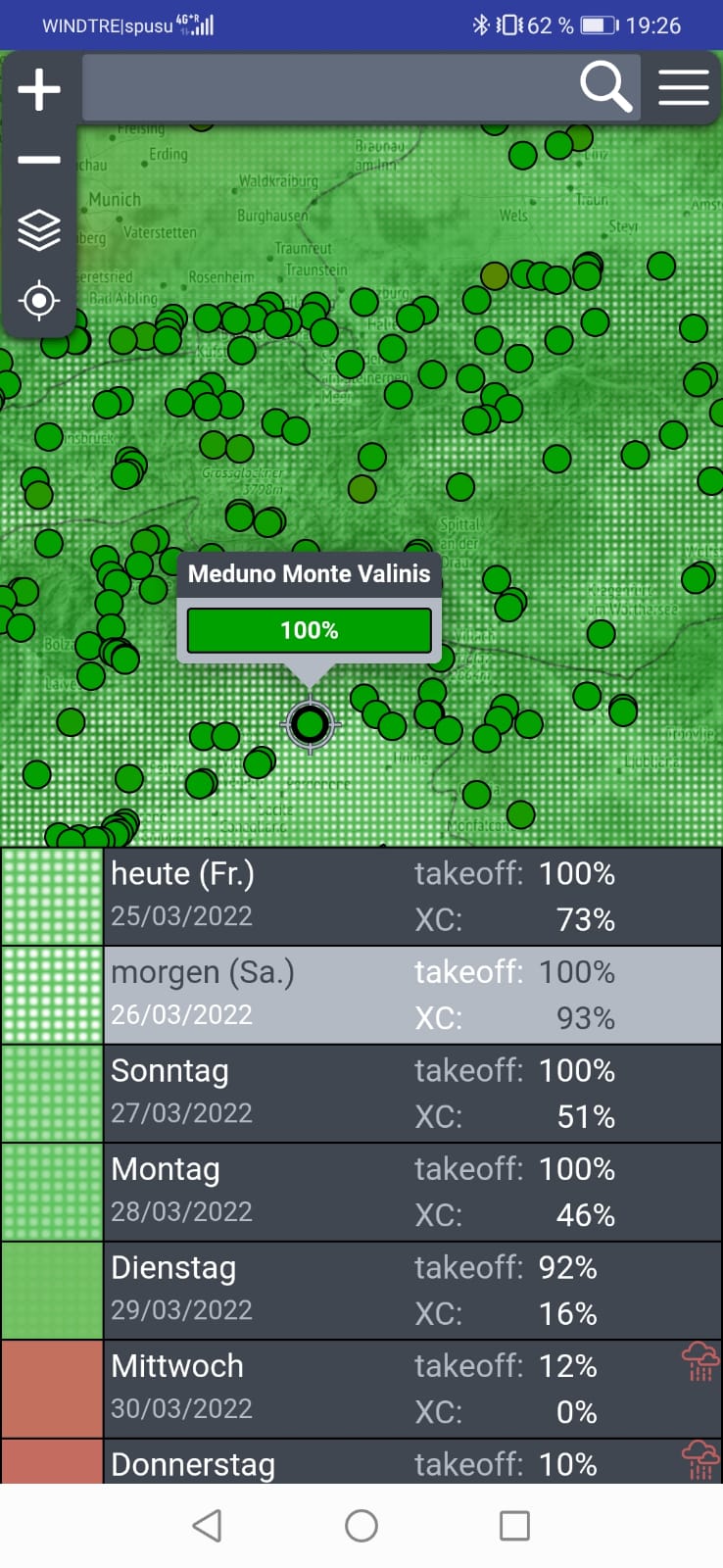Viewport: 723px width, 1568px height.
Task: Open the hamburger menu
Action: coord(683,87)
